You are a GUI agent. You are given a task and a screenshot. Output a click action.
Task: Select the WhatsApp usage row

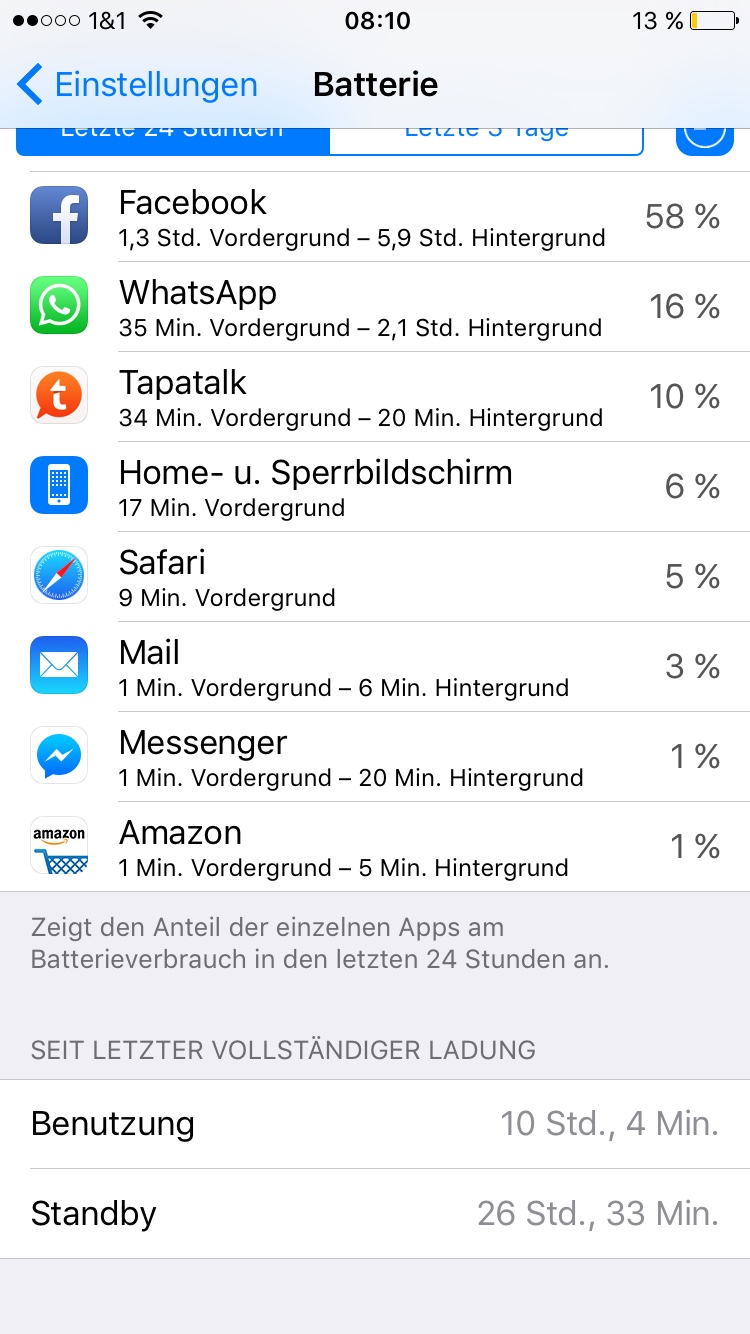(x=375, y=307)
